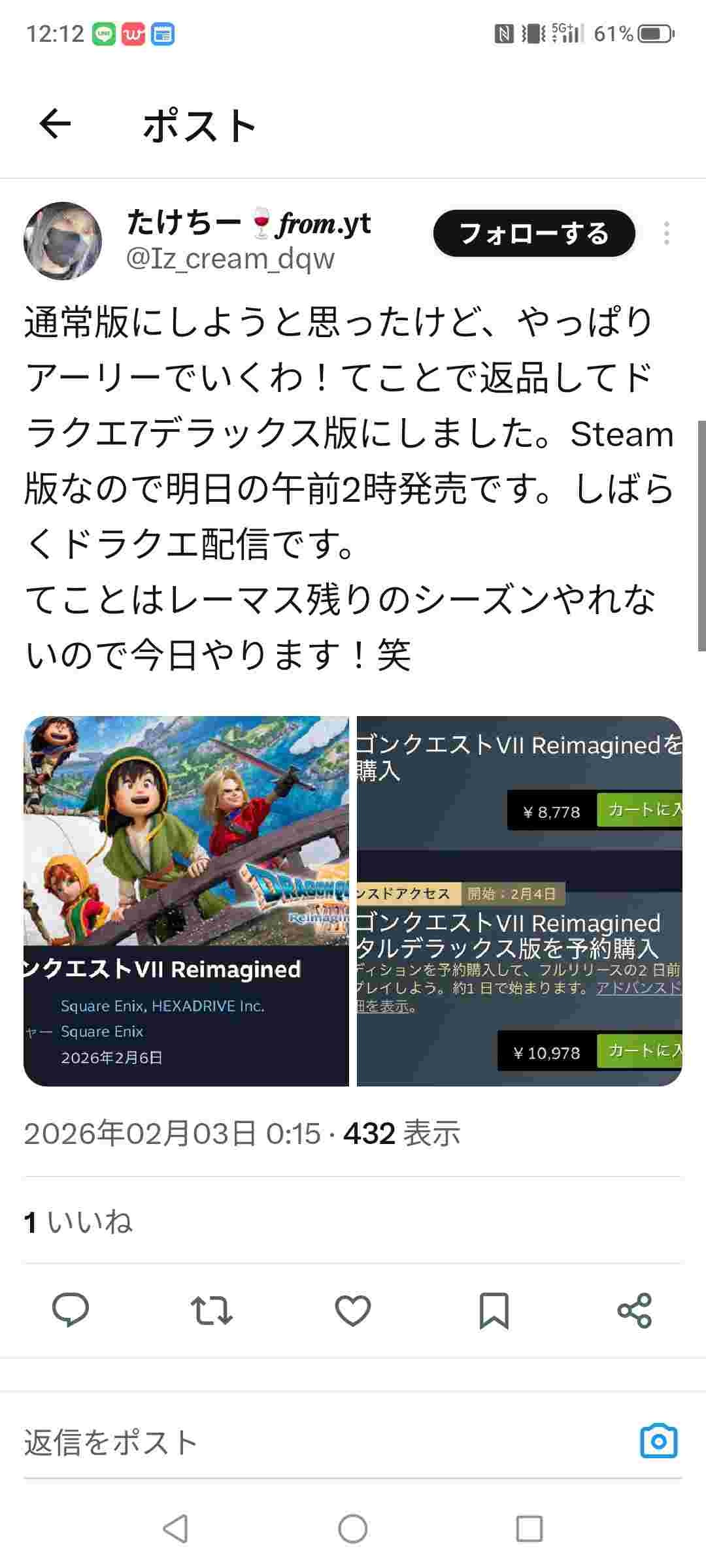
Task: Open the Dragon Quest VII artwork image
Action: [x=186, y=901]
